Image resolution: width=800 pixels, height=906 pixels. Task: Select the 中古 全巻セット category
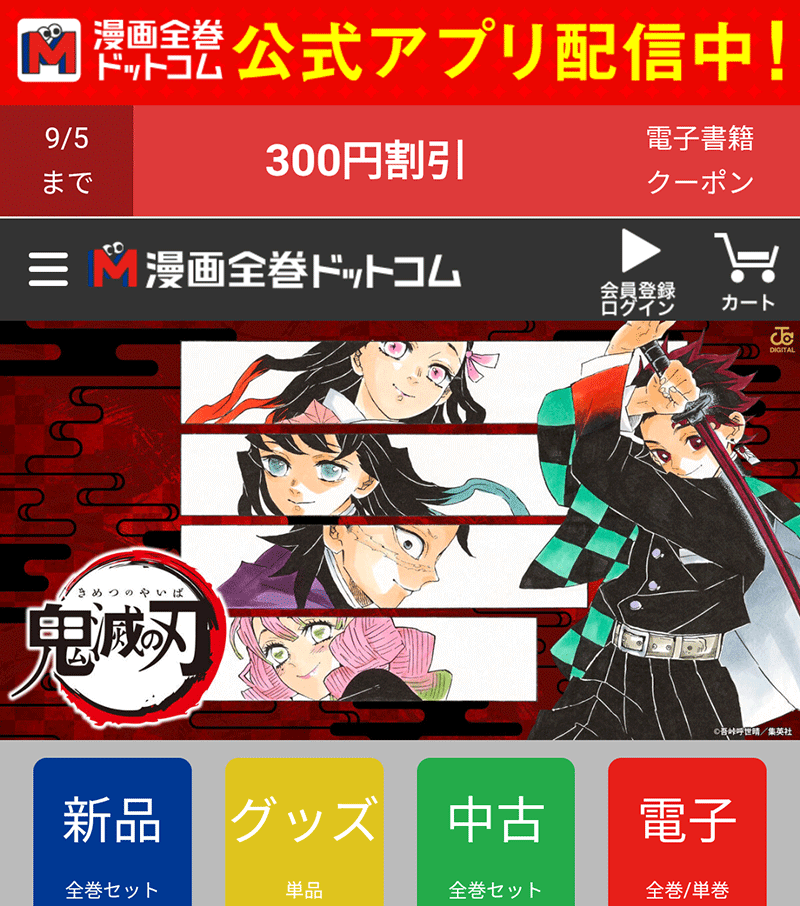(x=496, y=832)
